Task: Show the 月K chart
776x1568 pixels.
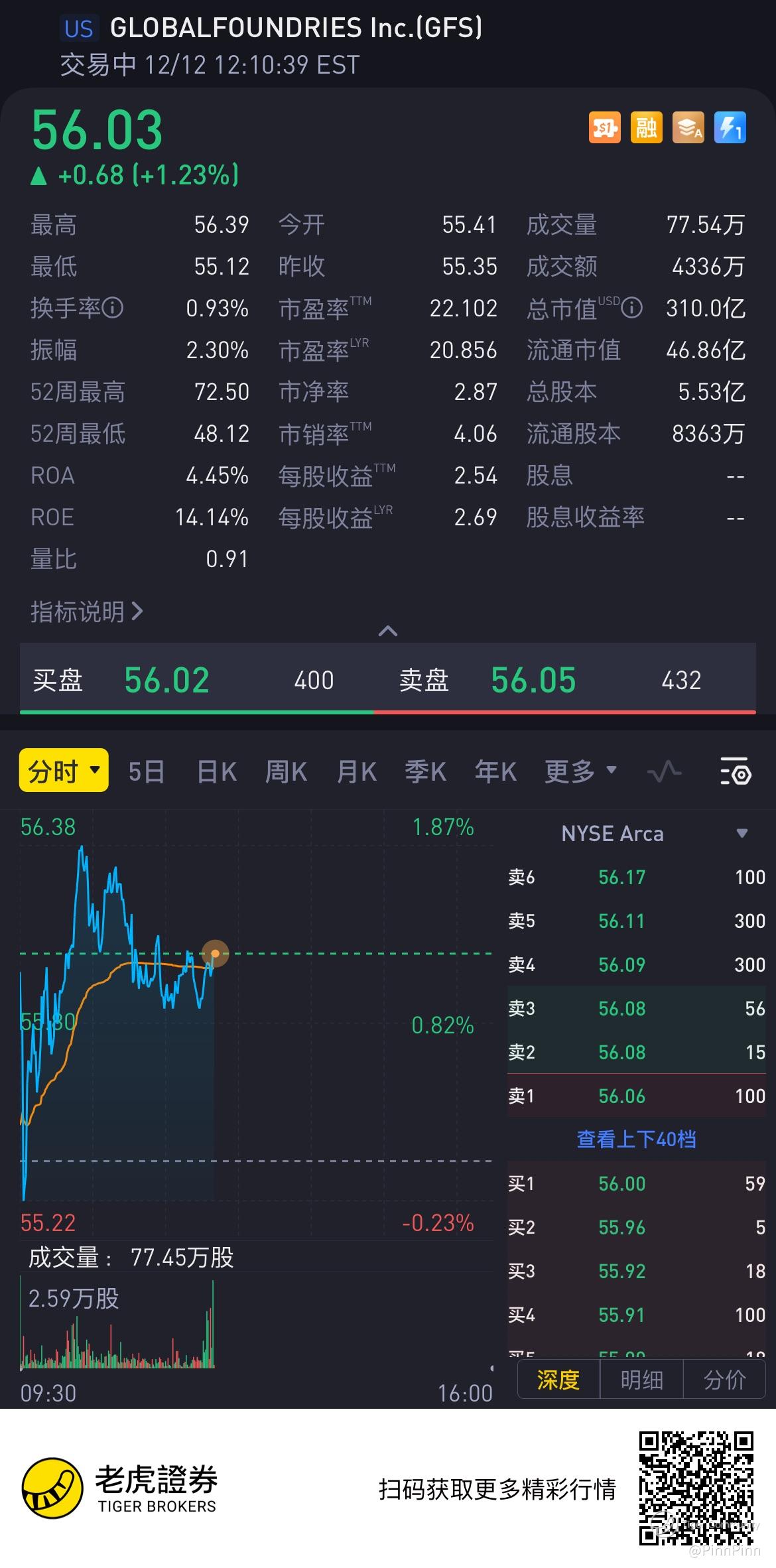Action: click(357, 771)
